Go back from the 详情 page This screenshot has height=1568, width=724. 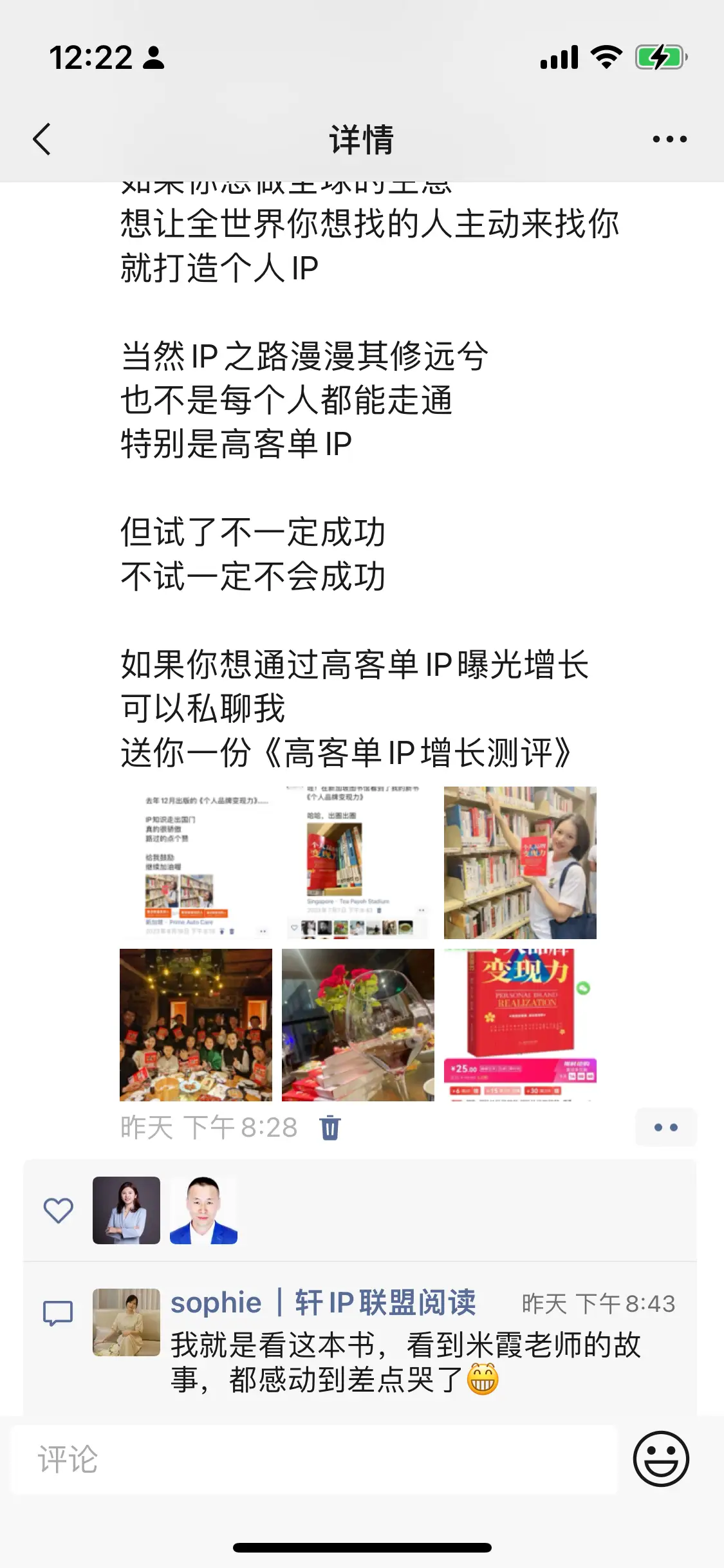(42, 139)
